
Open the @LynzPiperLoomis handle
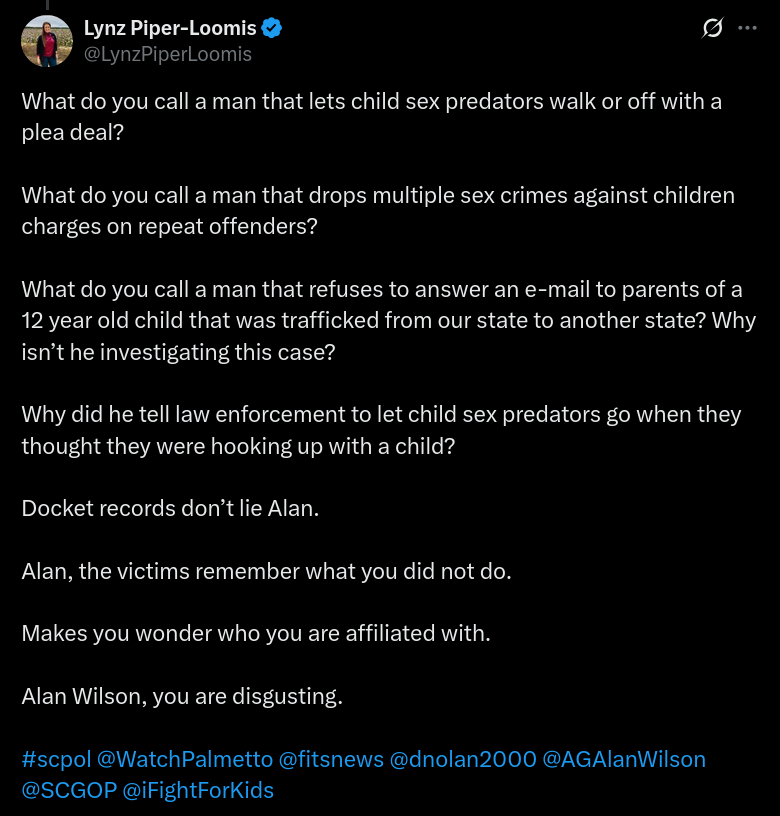point(168,54)
